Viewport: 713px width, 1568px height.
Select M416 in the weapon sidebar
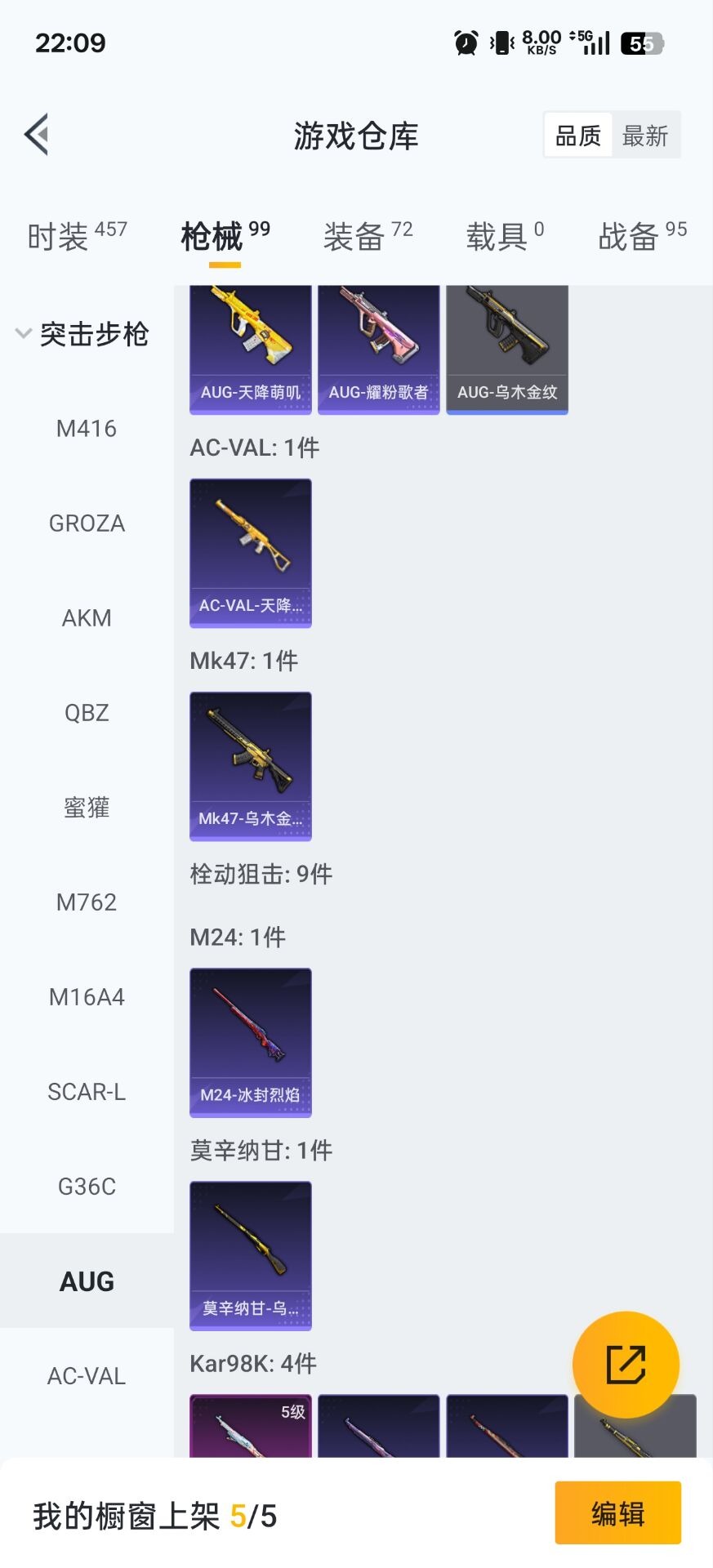click(87, 429)
